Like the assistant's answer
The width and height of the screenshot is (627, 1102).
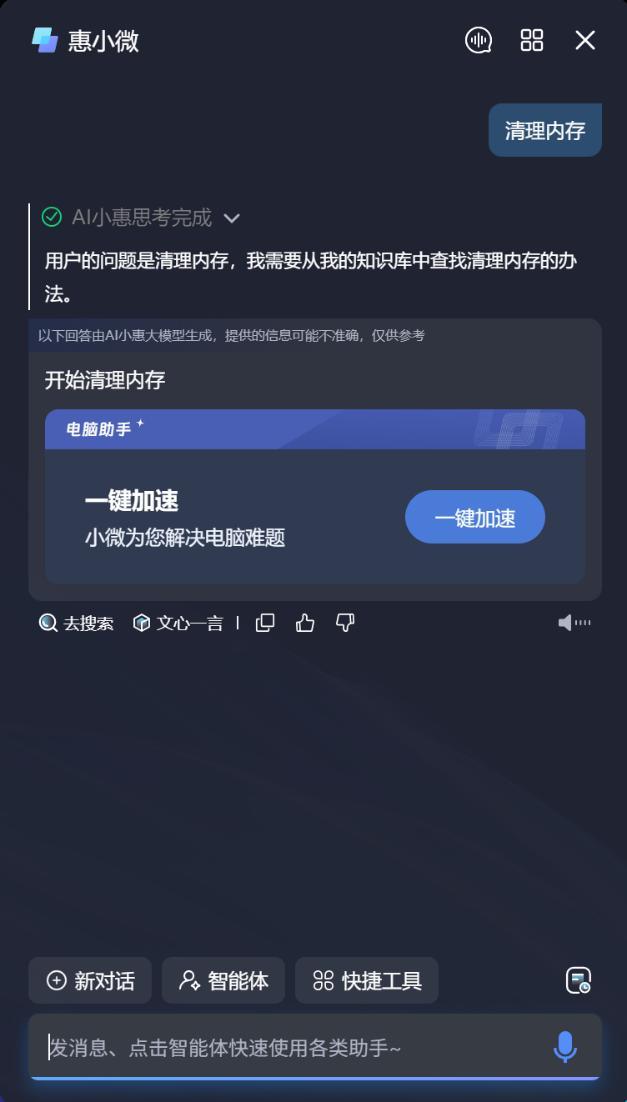(x=305, y=623)
